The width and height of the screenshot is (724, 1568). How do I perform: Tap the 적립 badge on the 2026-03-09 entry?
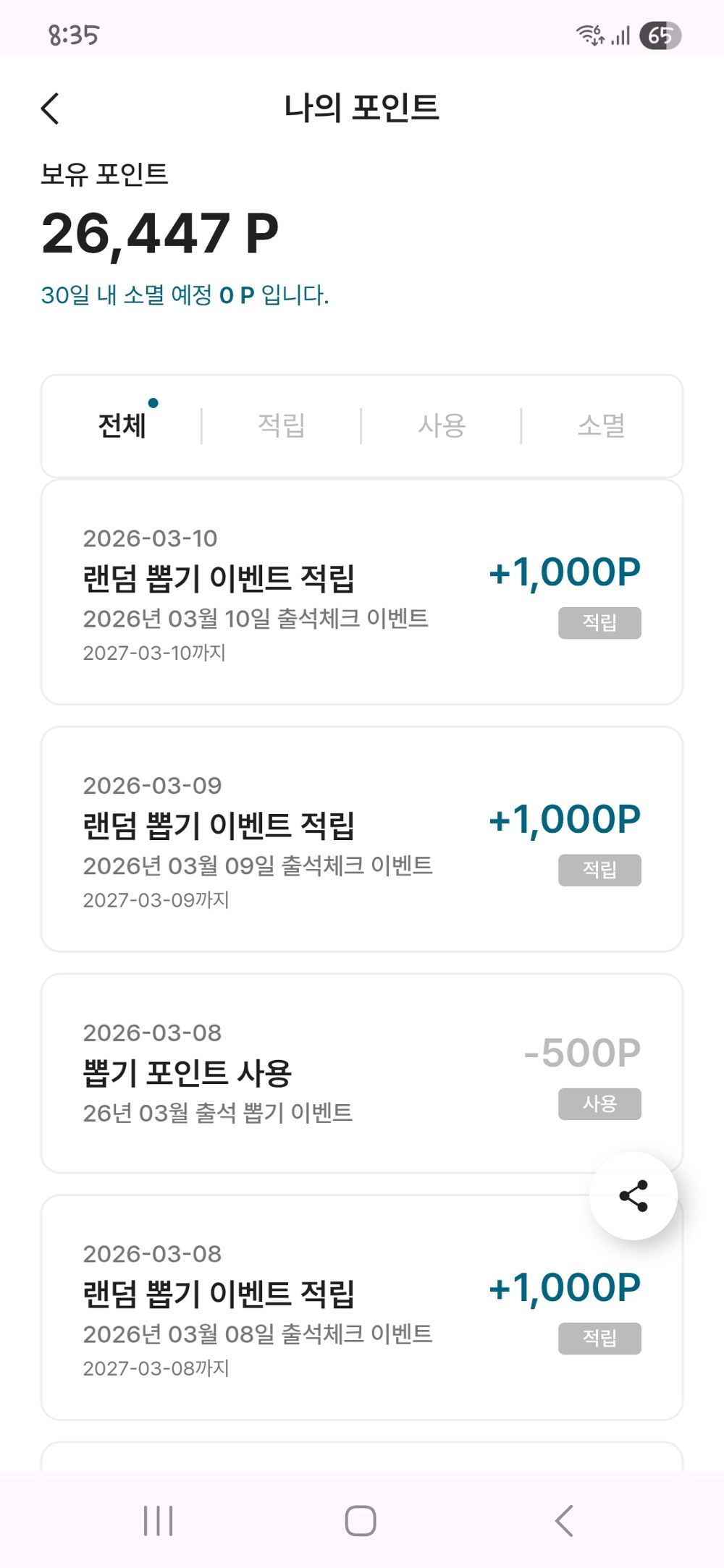pyautogui.click(x=599, y=870)
